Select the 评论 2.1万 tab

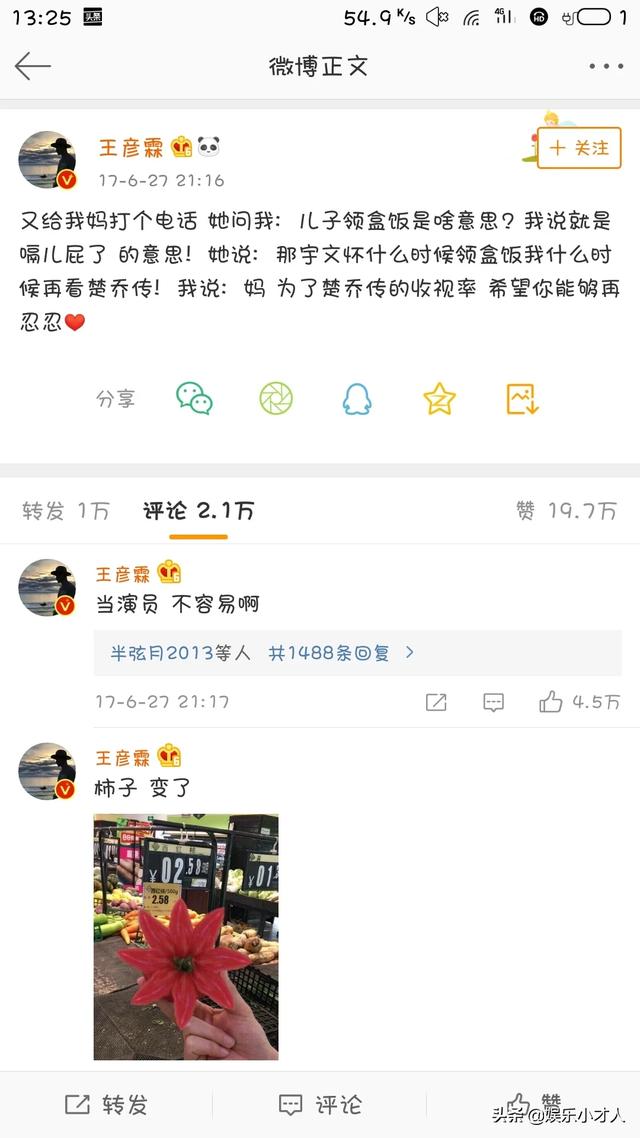(198, 511)
